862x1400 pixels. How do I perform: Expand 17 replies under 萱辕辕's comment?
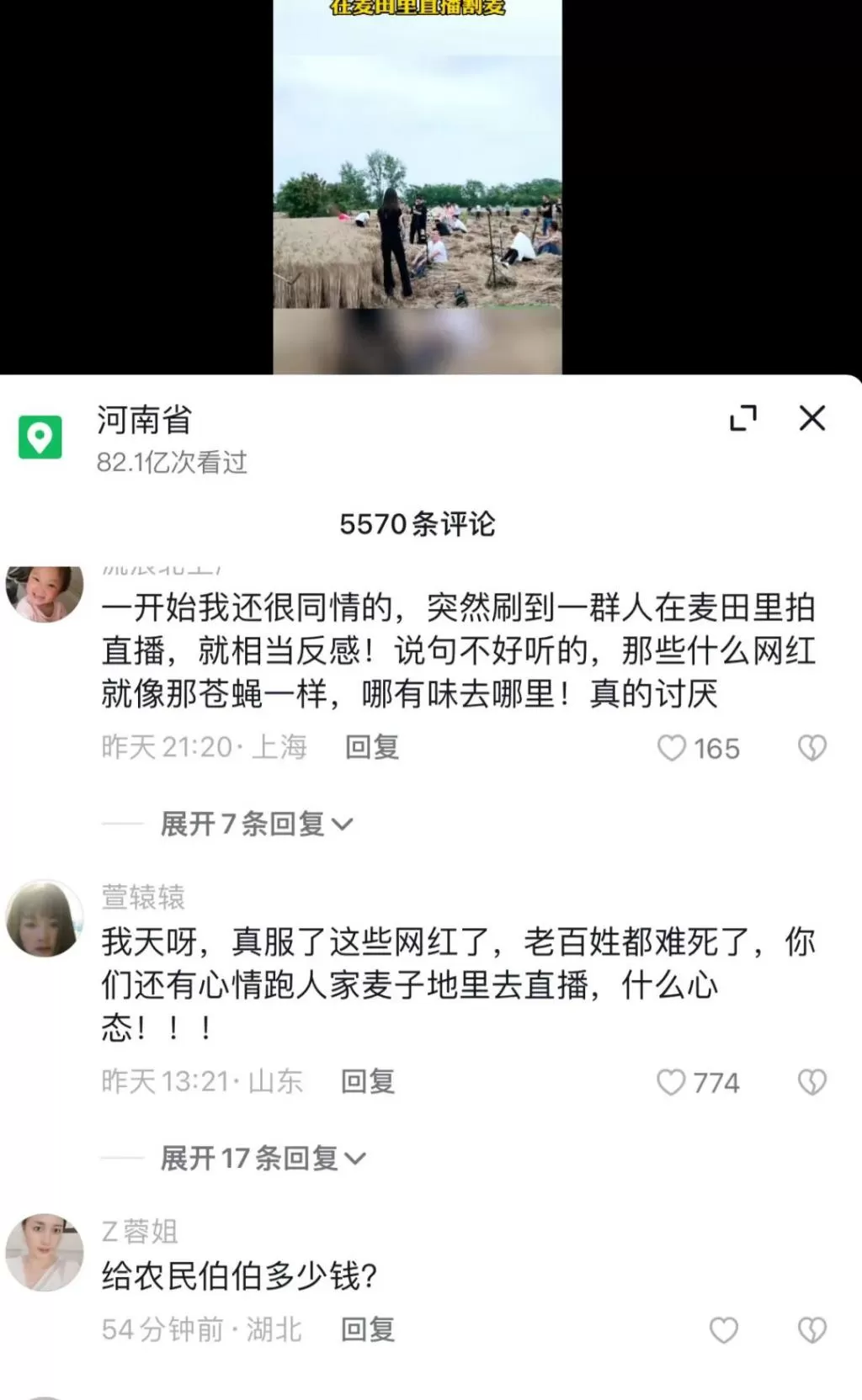pyautogui.click(x=263, y=1159)
